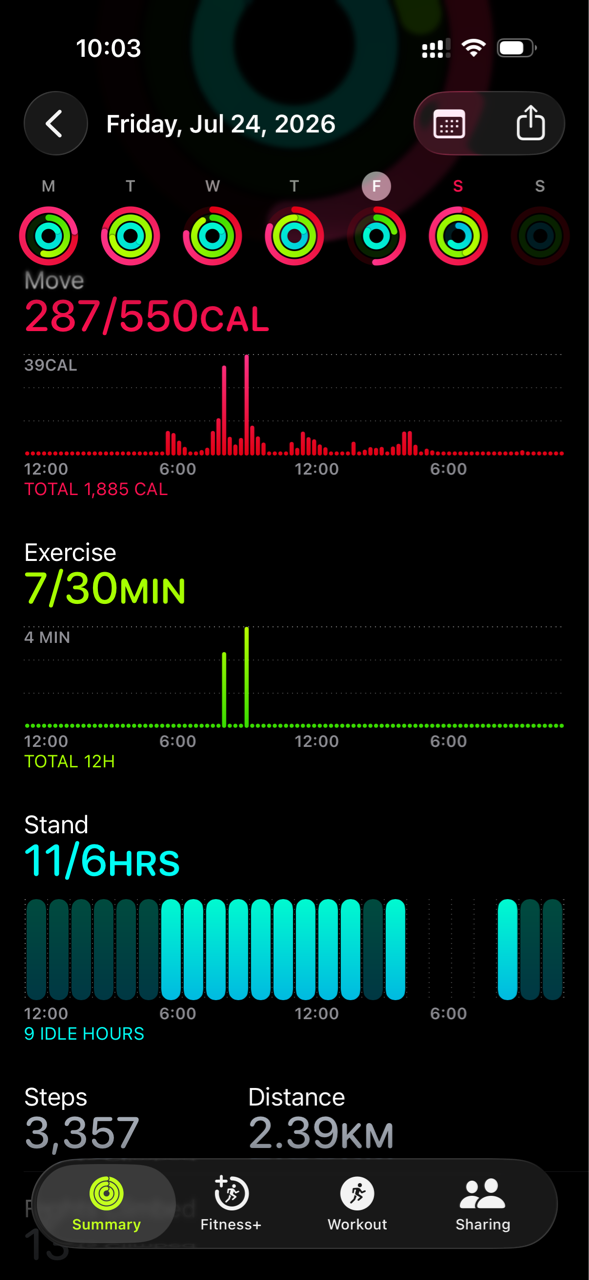This screenshot has width=589, height=1280.
Task: Select Saturday's activity rings
Action: 458,236
